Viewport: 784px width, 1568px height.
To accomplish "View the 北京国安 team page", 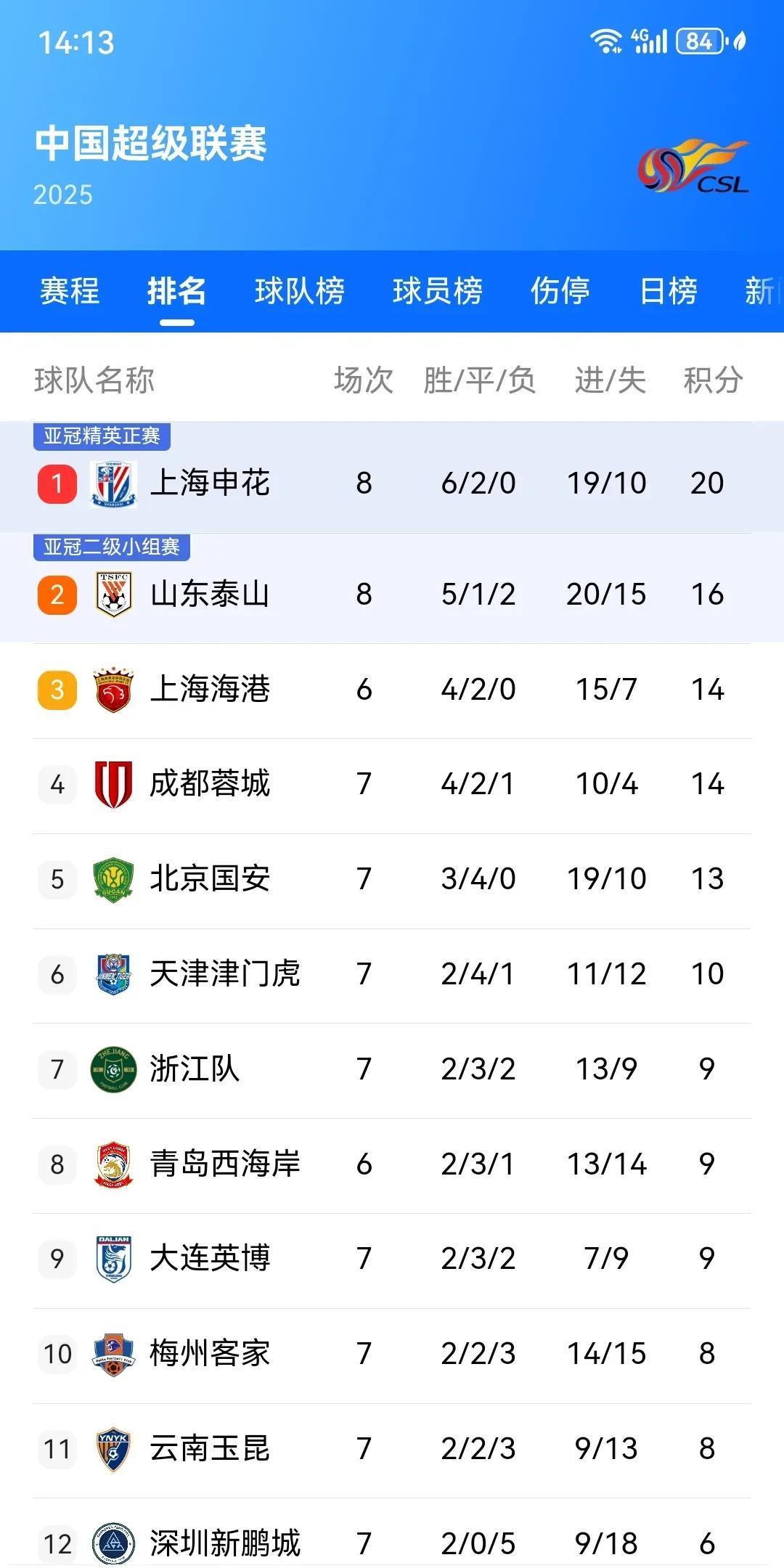I will [392, 880].
